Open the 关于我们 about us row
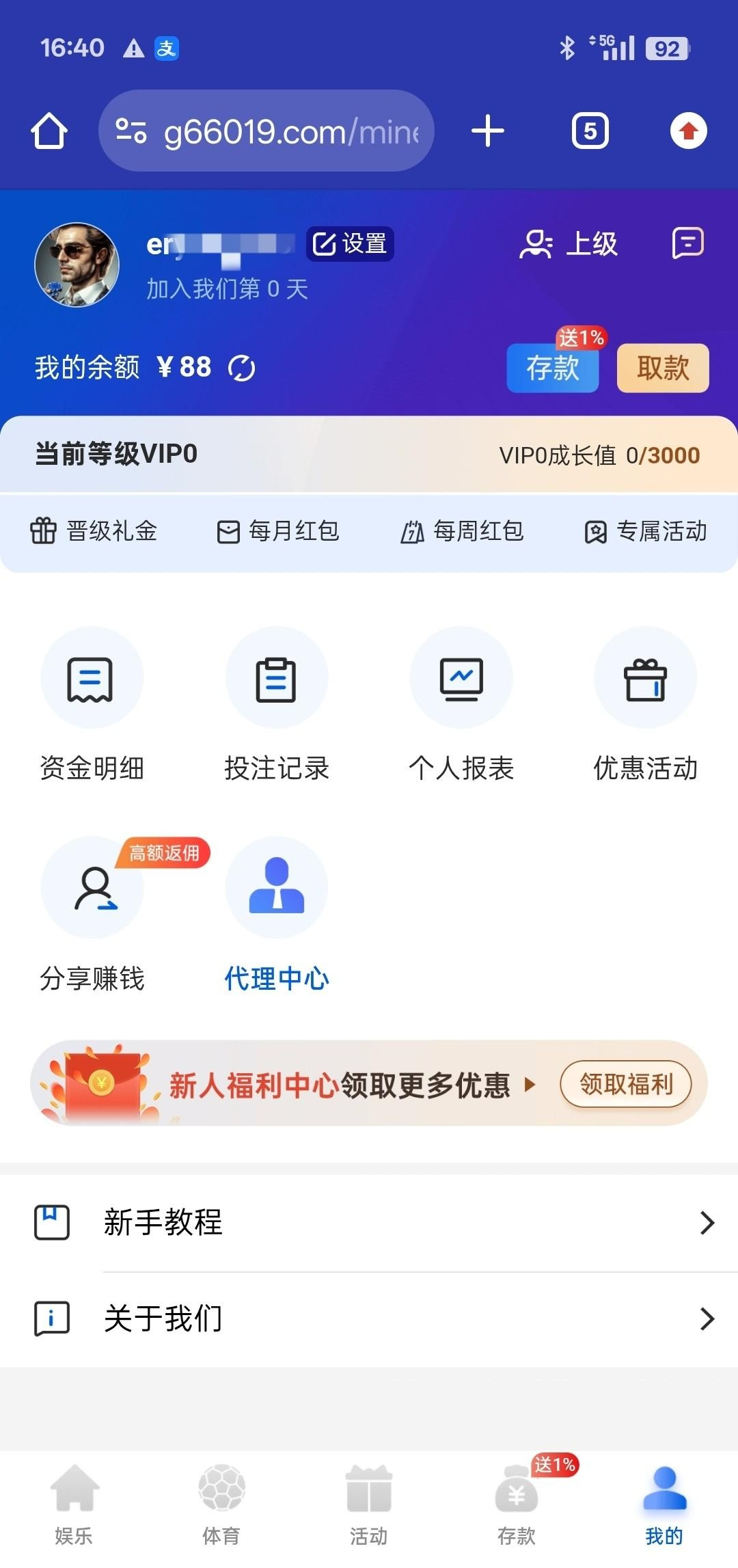The image size is (738, 1568). pyautogui.click(x=369, y=1319)
